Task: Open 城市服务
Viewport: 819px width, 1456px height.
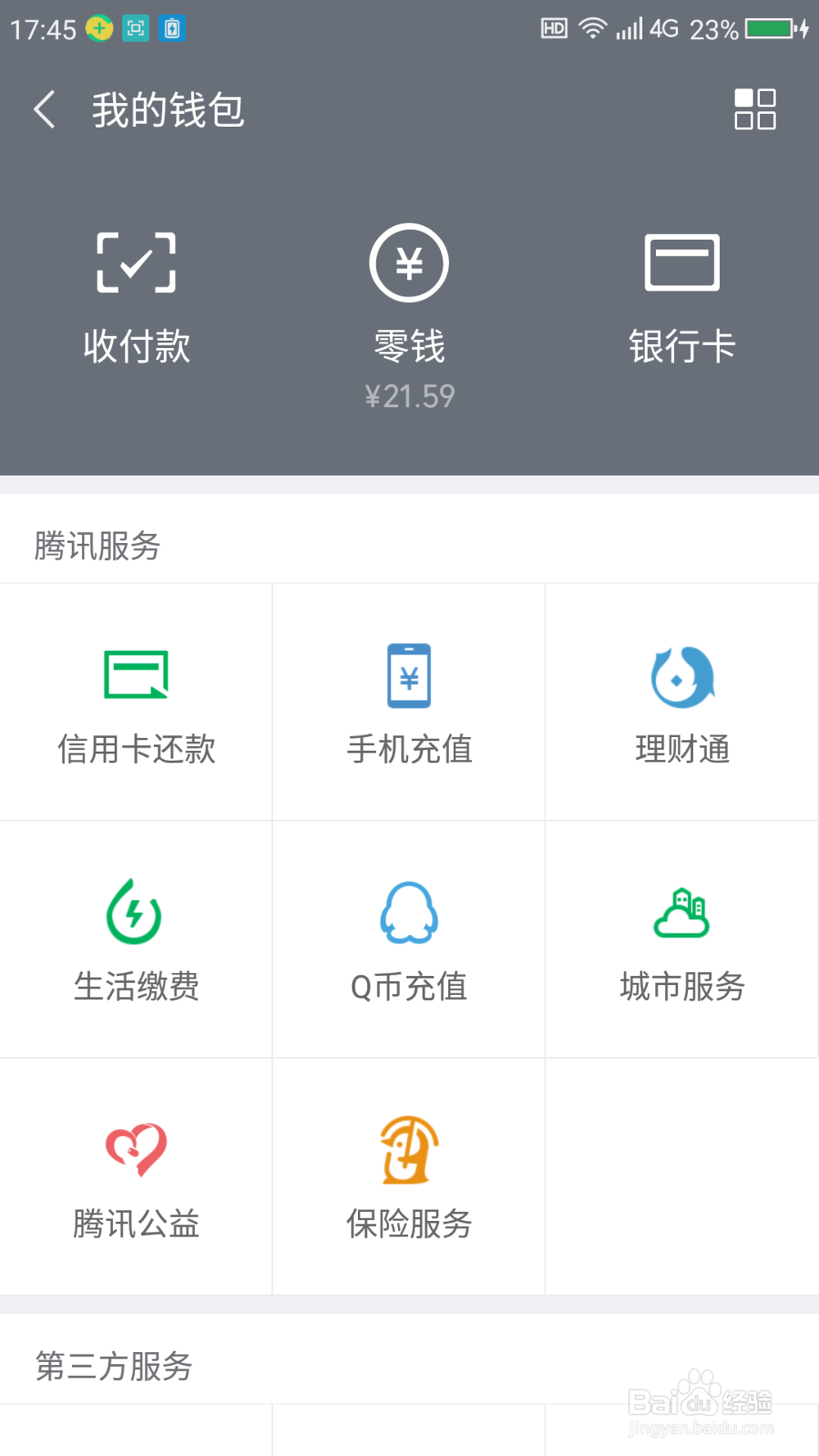Action: [681, 940]
